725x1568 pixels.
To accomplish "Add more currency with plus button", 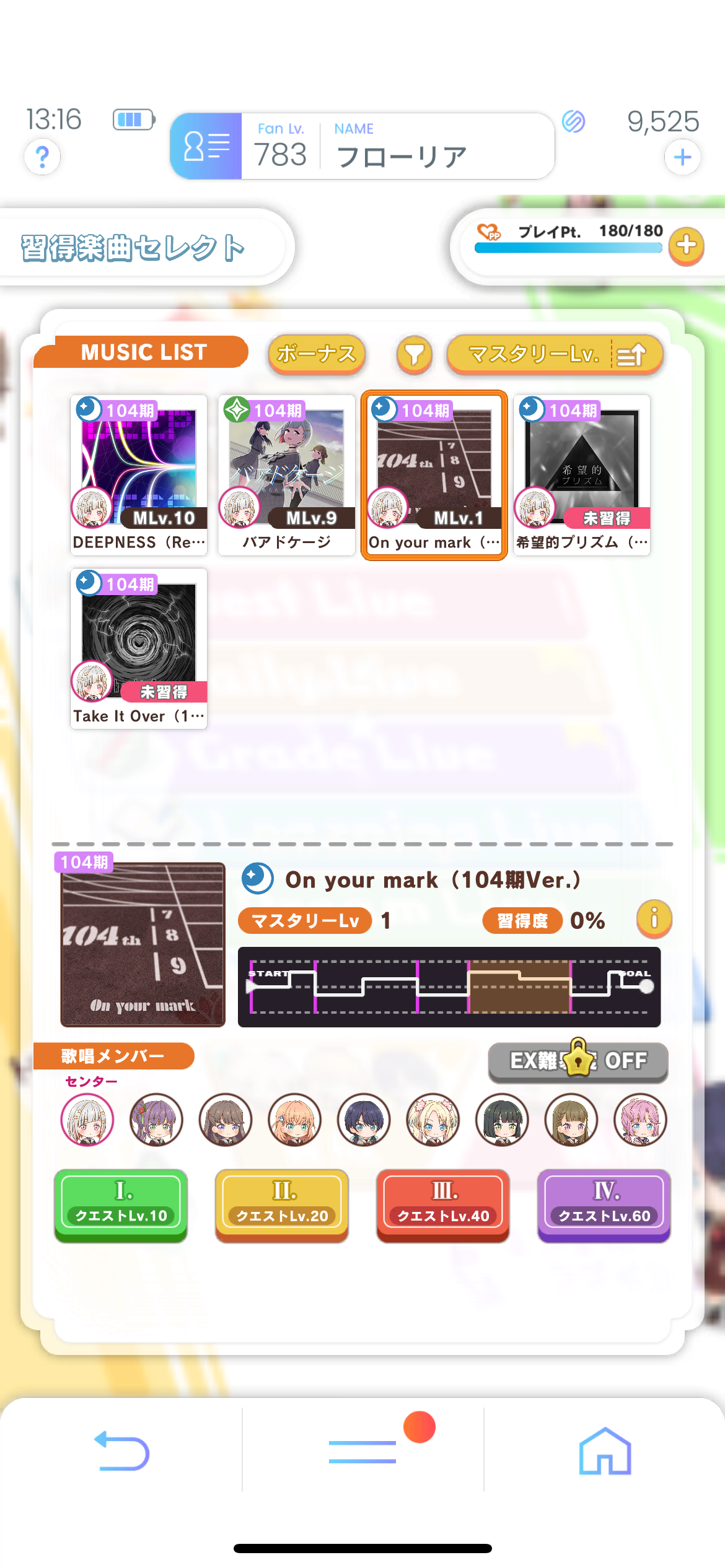I will (682, 157).
